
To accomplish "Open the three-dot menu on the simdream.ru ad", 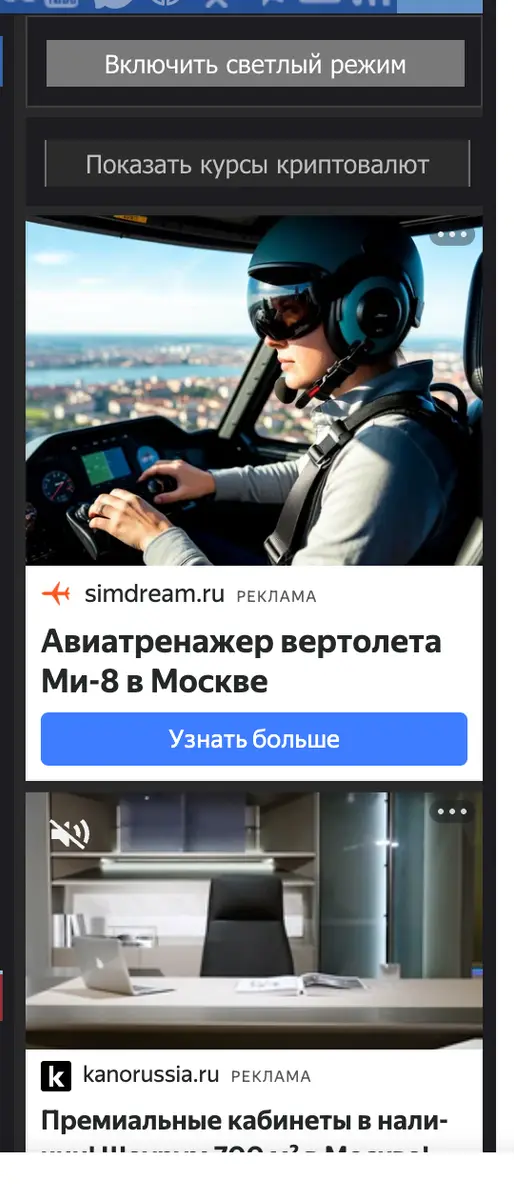I will click(452, 235).
